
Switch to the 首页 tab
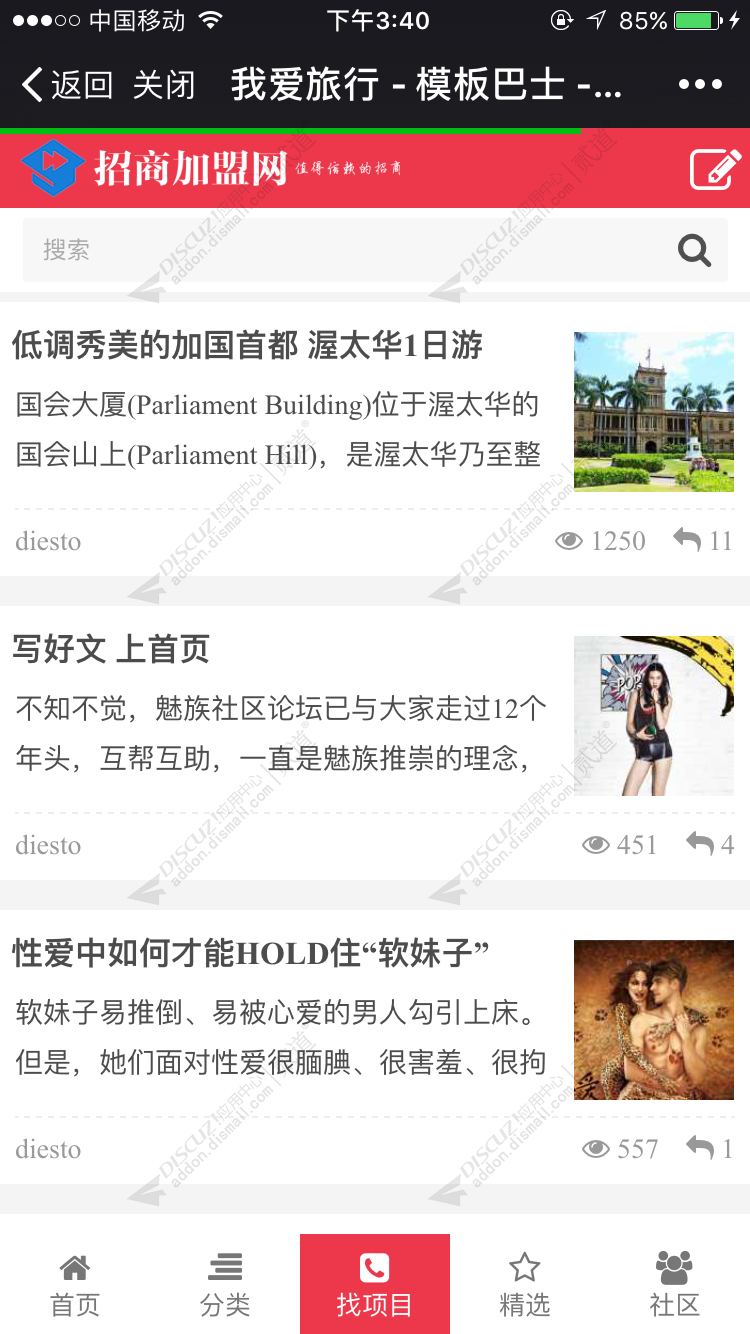pos(75,1285)
